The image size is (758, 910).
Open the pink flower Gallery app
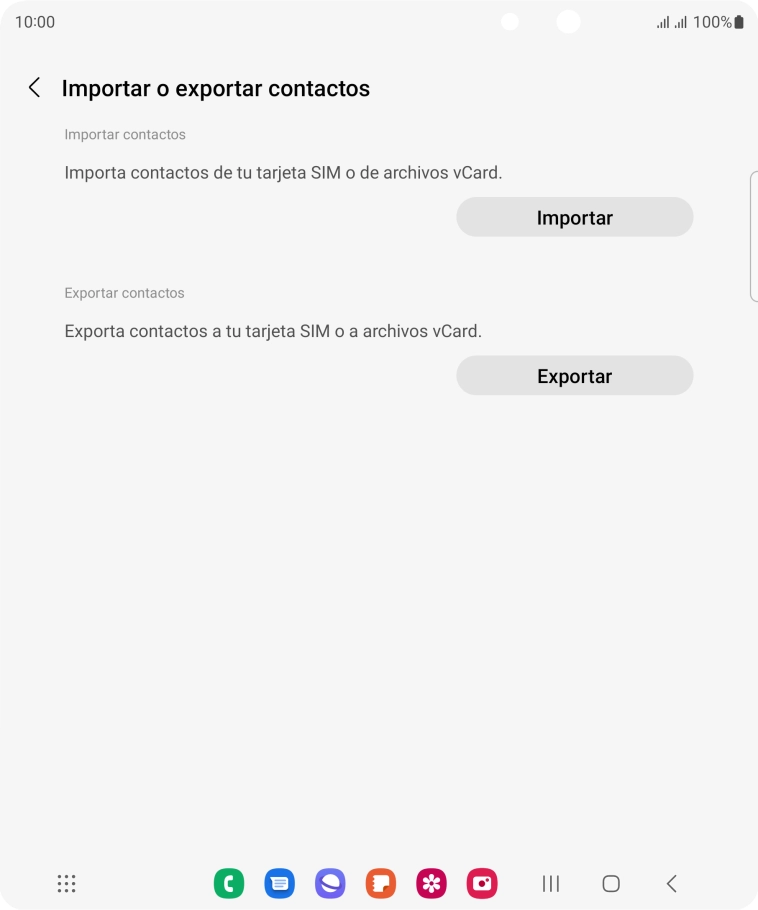point(431,883)
